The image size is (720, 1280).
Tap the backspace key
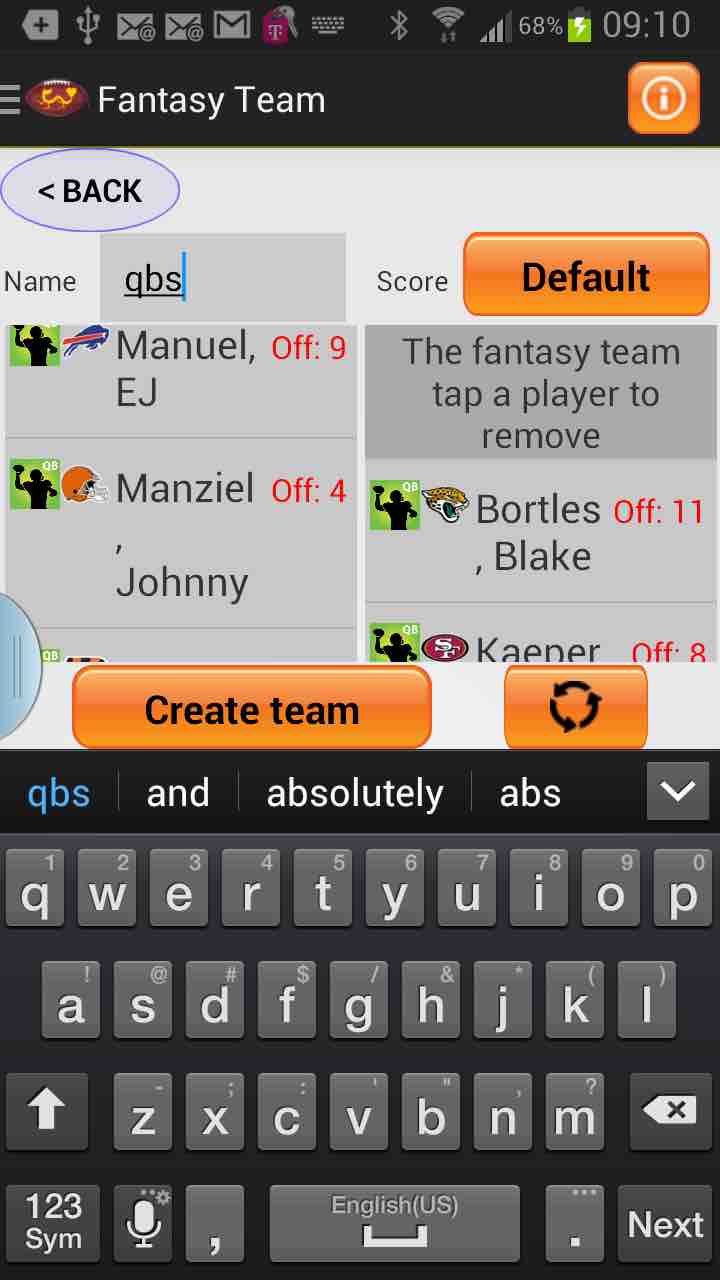tap(670, 1111)
